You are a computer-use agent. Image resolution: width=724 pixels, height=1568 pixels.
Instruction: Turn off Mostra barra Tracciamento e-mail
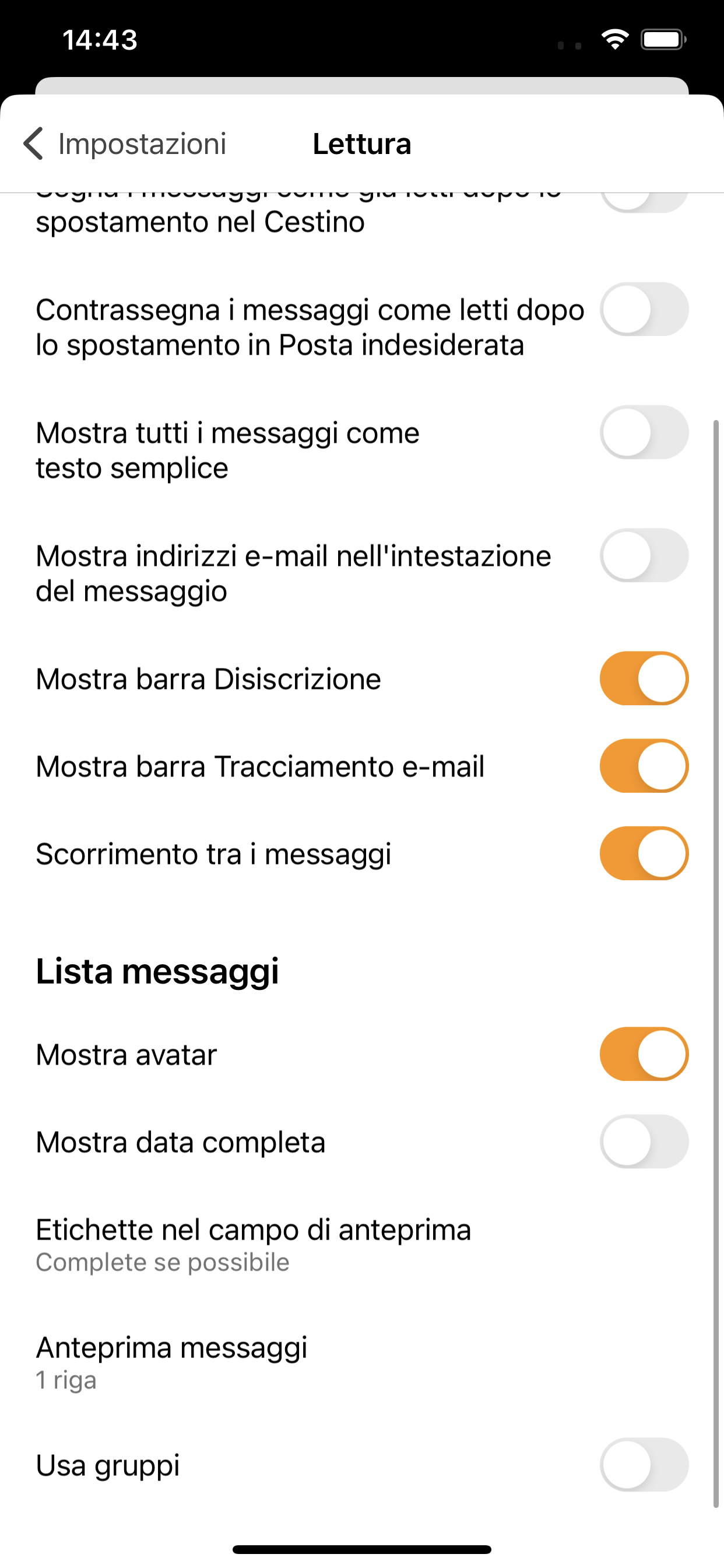tap(644, 766)
